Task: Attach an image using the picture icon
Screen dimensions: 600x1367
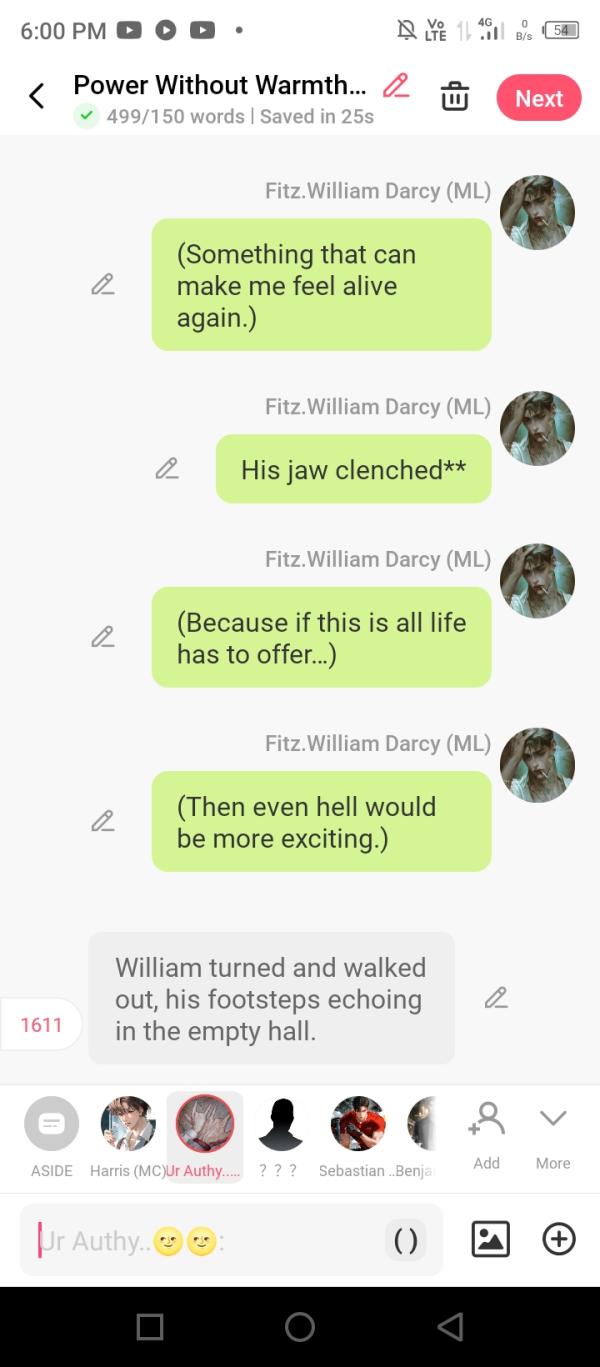Action: click(x=490, y=1240)
